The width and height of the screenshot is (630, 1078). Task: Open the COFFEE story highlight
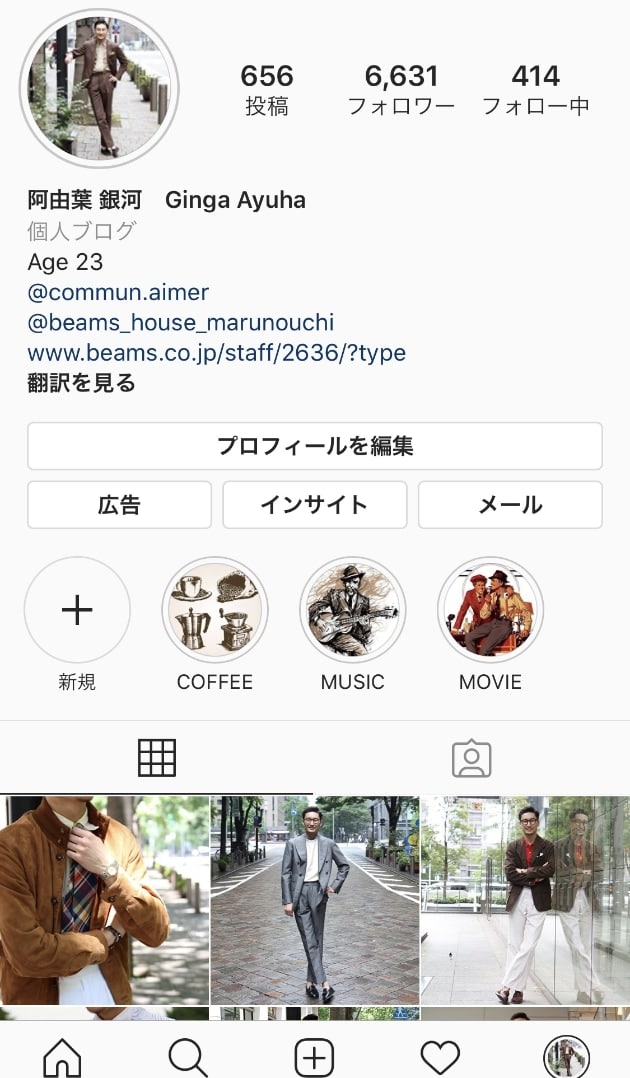[x=215, y=610]
